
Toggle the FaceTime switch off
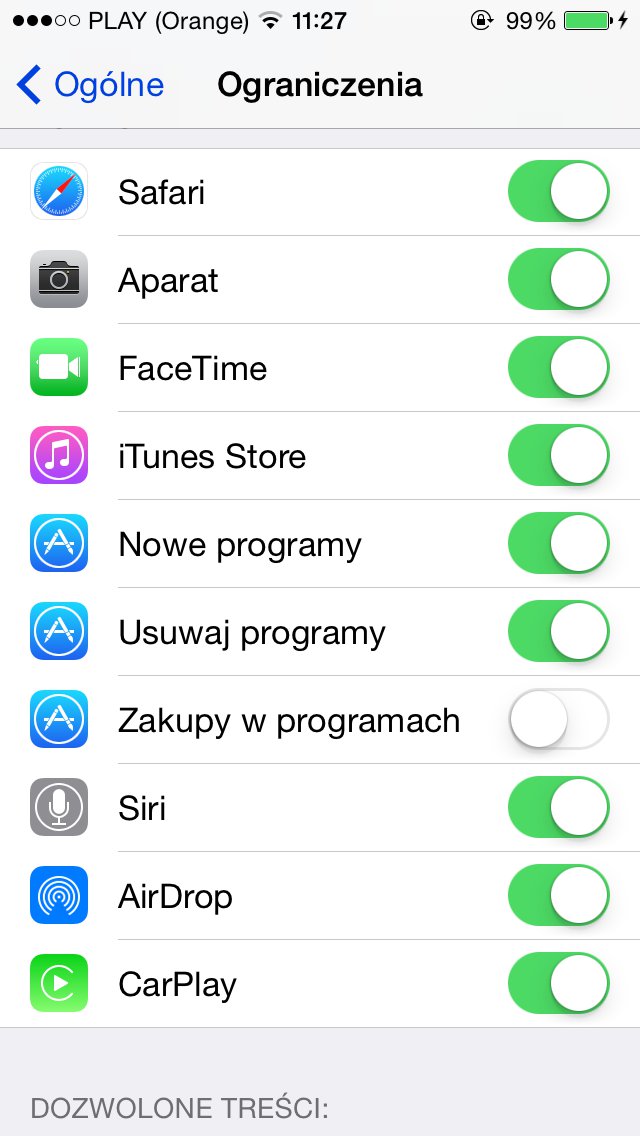click(558, 368)
